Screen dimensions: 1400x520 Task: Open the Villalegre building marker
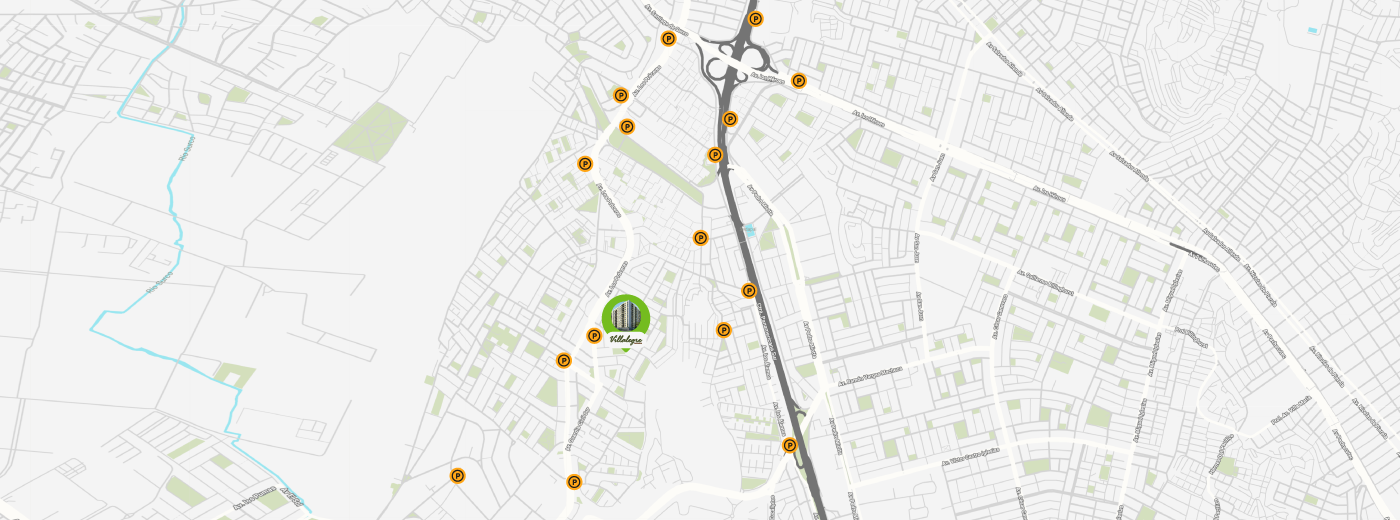626,320
